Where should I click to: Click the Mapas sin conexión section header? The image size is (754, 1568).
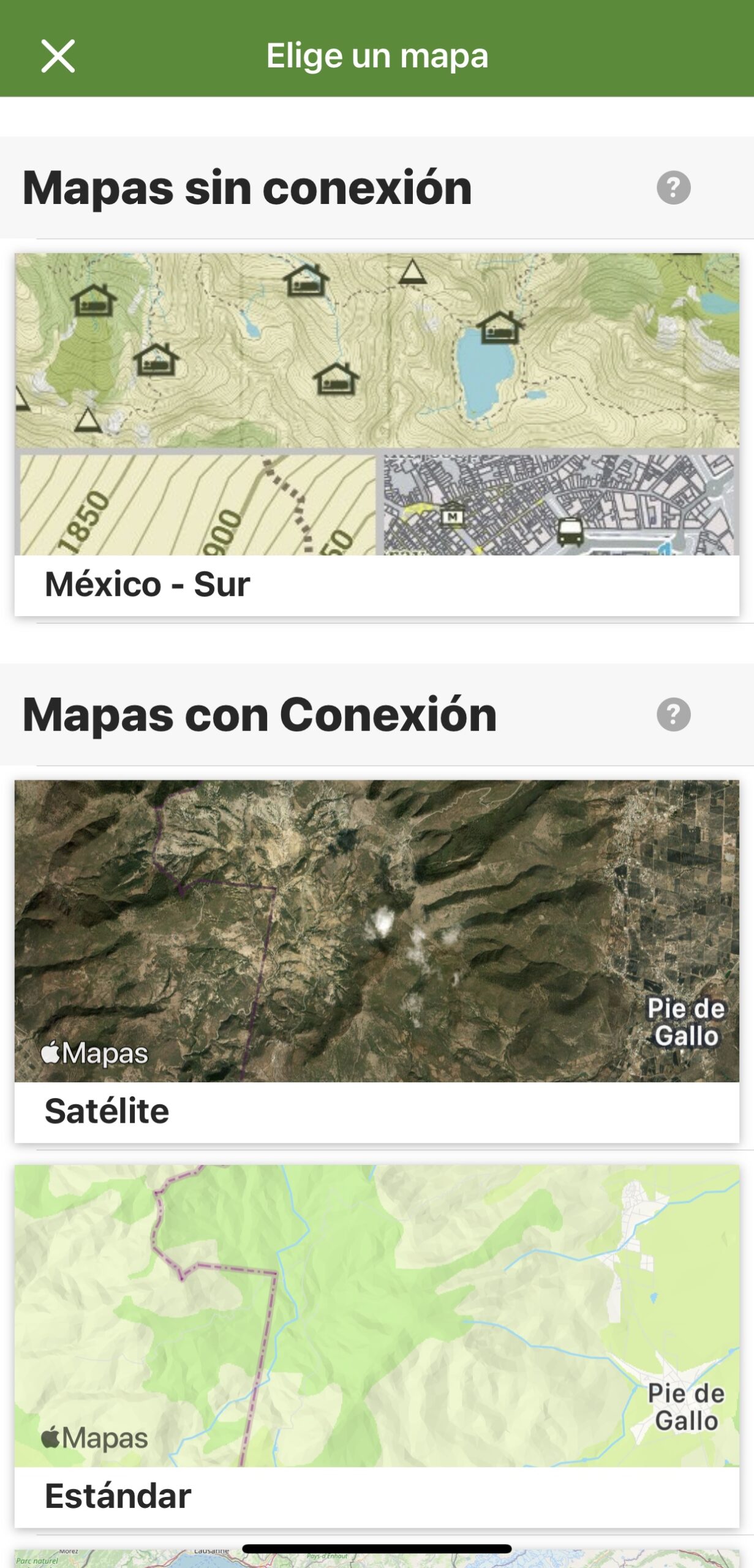click(x=247, y=189)
